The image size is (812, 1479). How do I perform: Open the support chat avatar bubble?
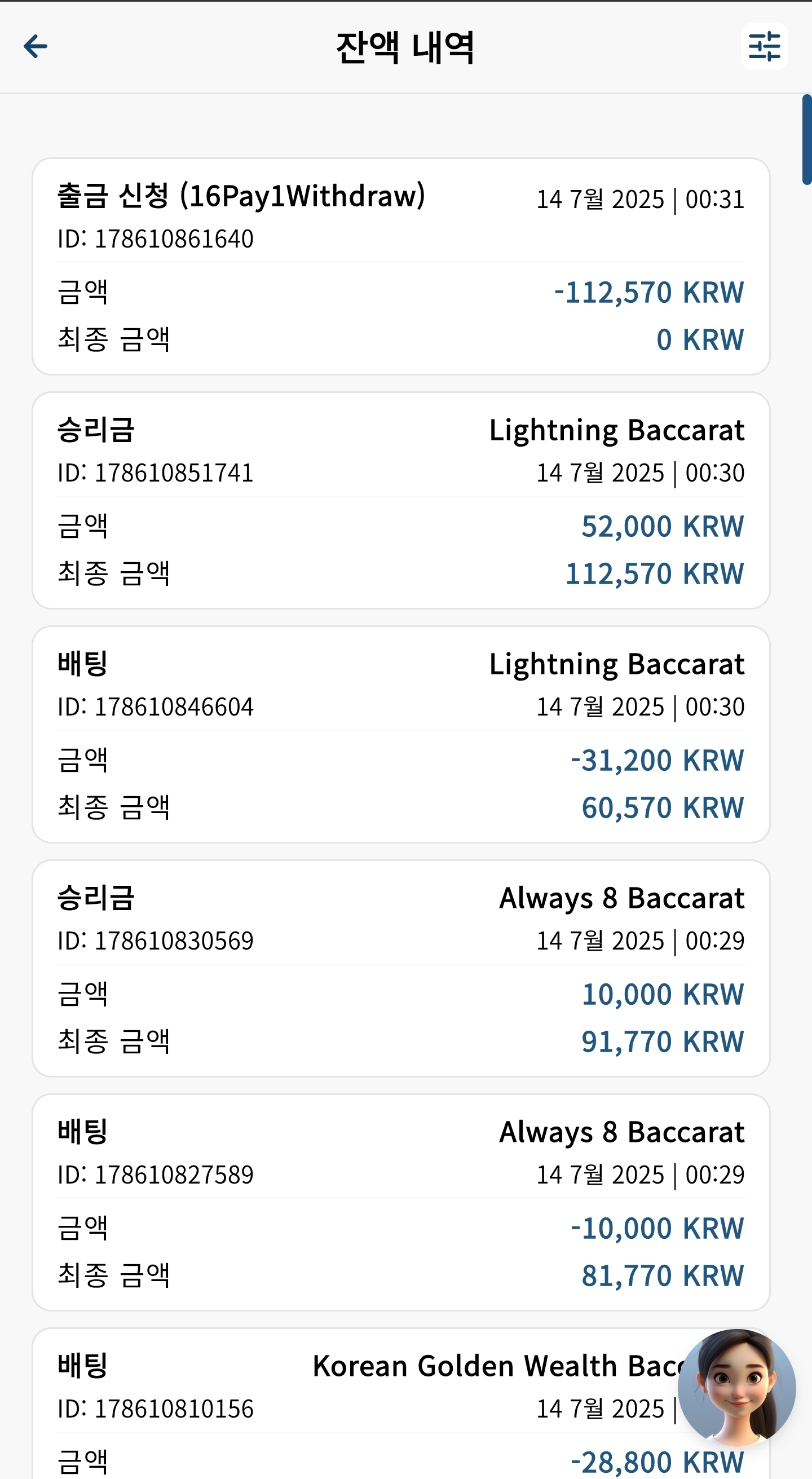coord(737,1388)
